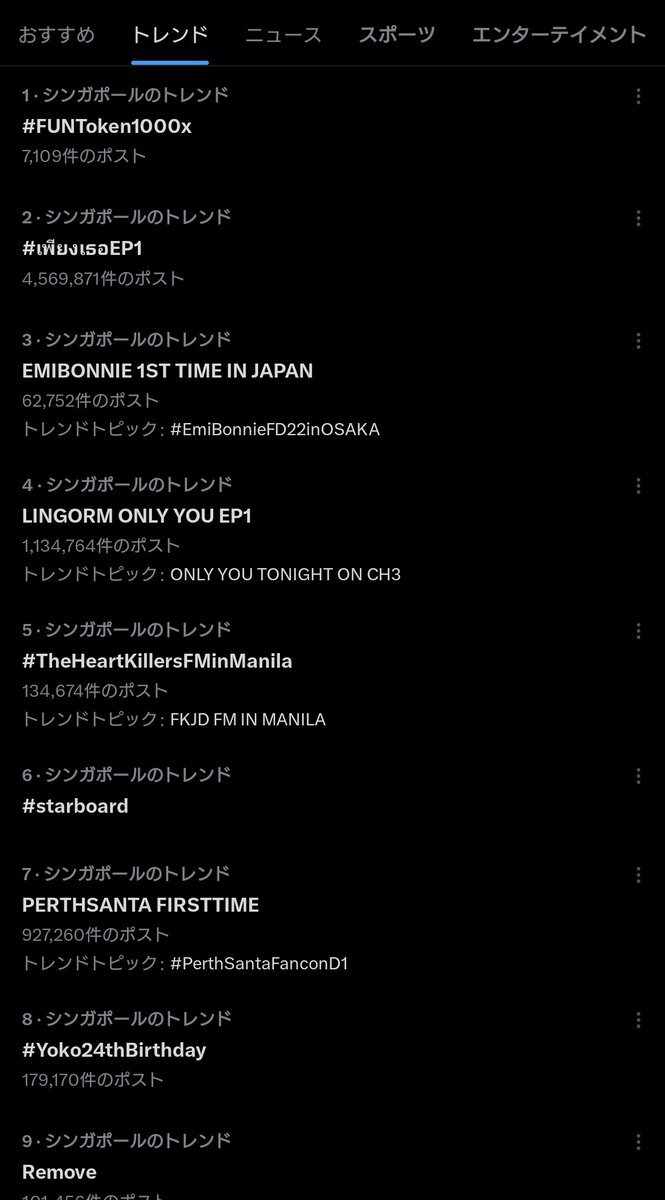Open the #PerthSantaFanconD1 related topic
665x1200 pixels.
click(x=259, y=963)
